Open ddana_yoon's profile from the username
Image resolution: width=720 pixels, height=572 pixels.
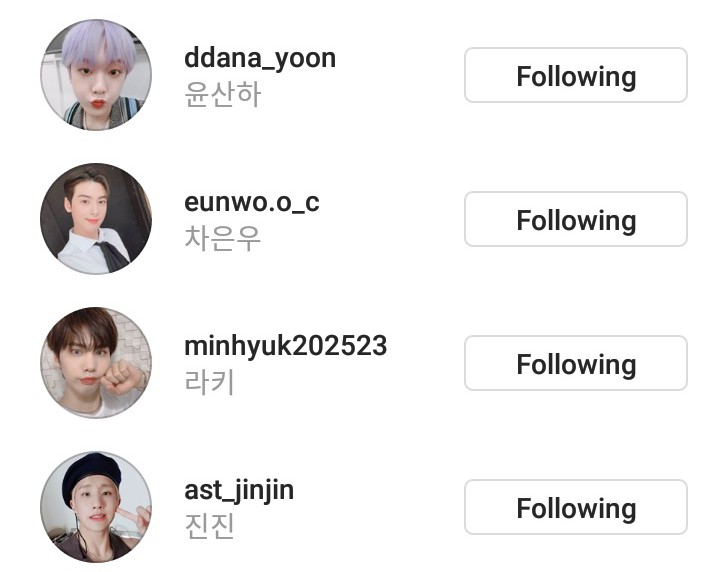point(259,58)
